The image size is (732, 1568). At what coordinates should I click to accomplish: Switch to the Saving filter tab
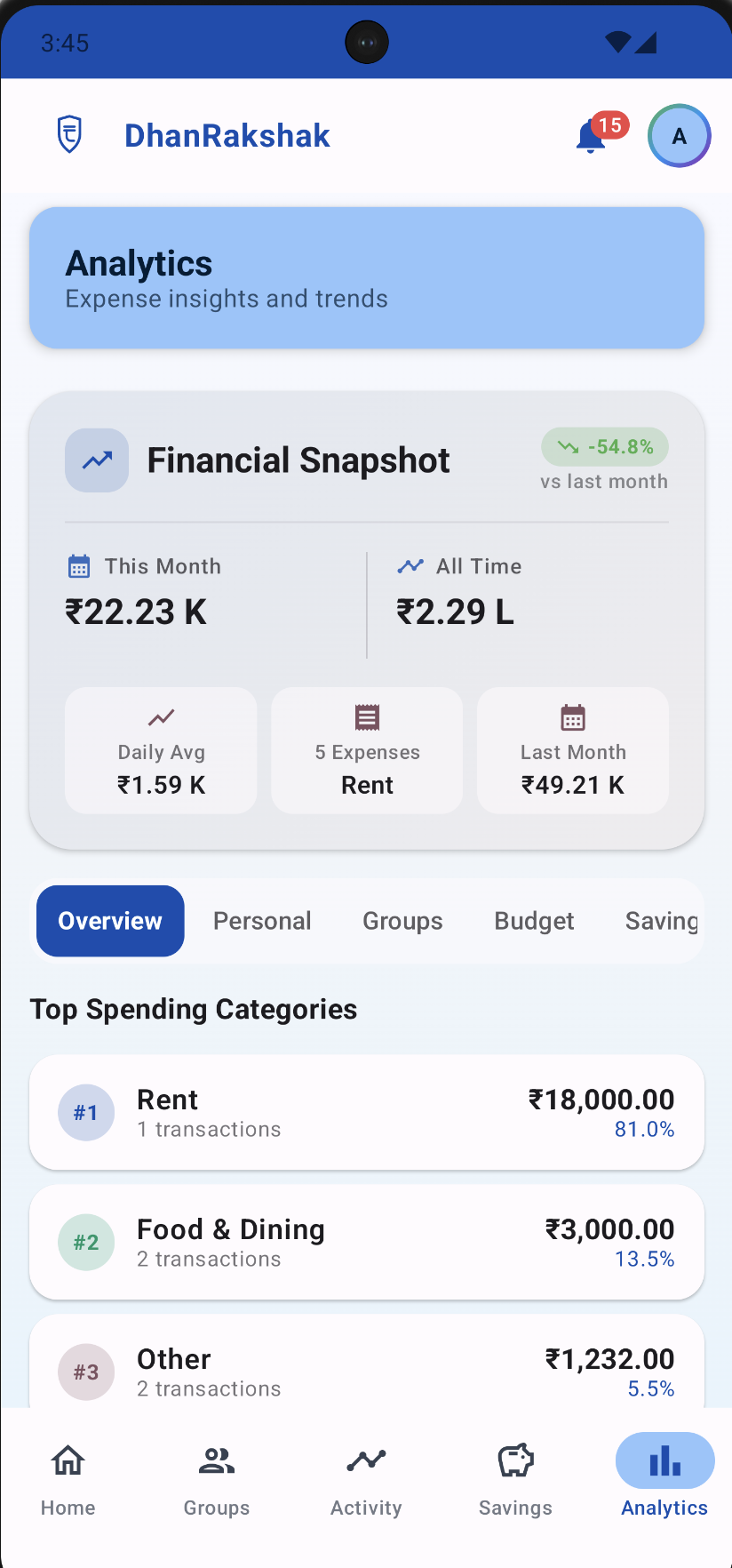(x=662, y=921)
